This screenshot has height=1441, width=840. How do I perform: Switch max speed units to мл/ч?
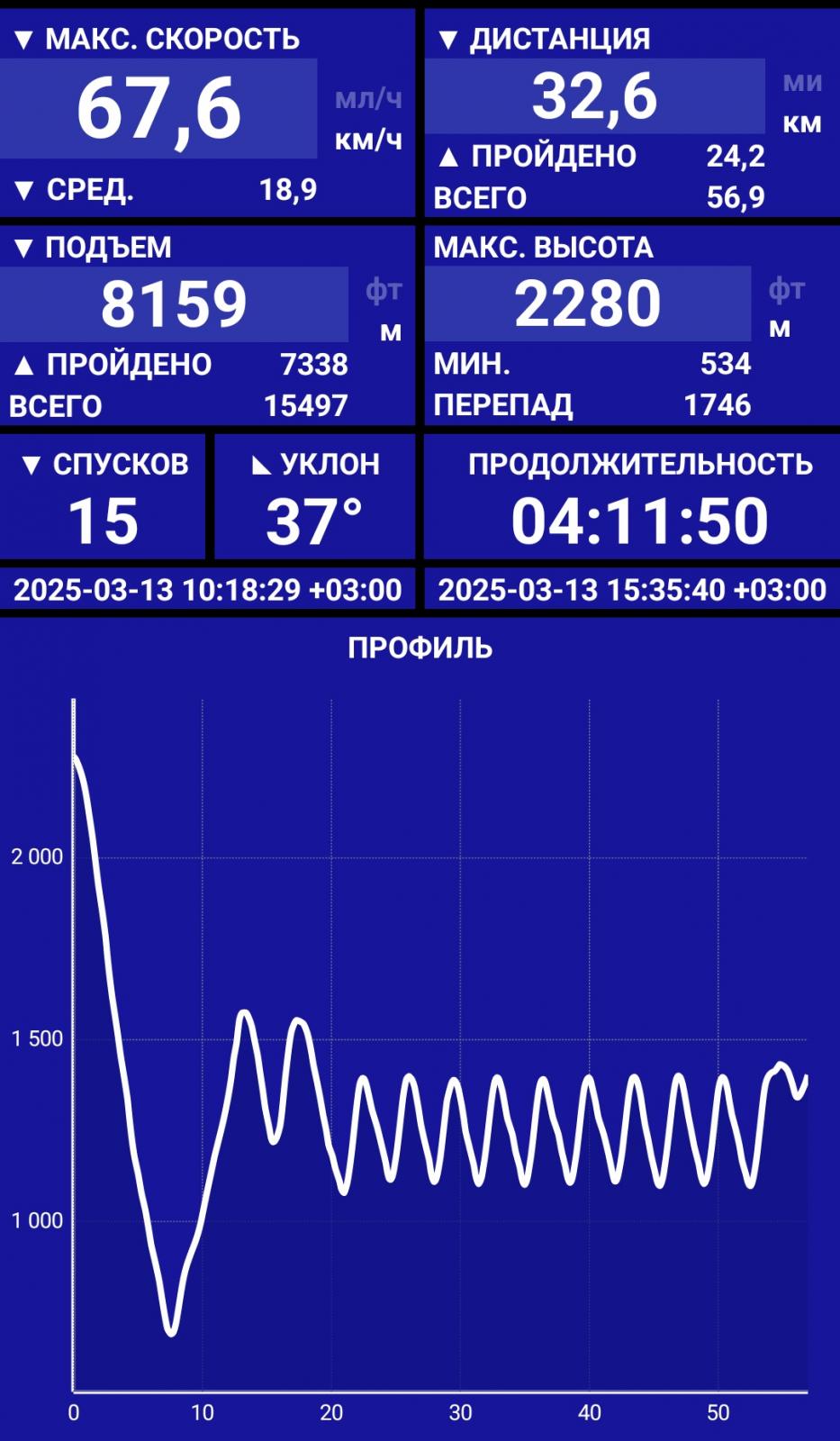click(x=368, y=97)
